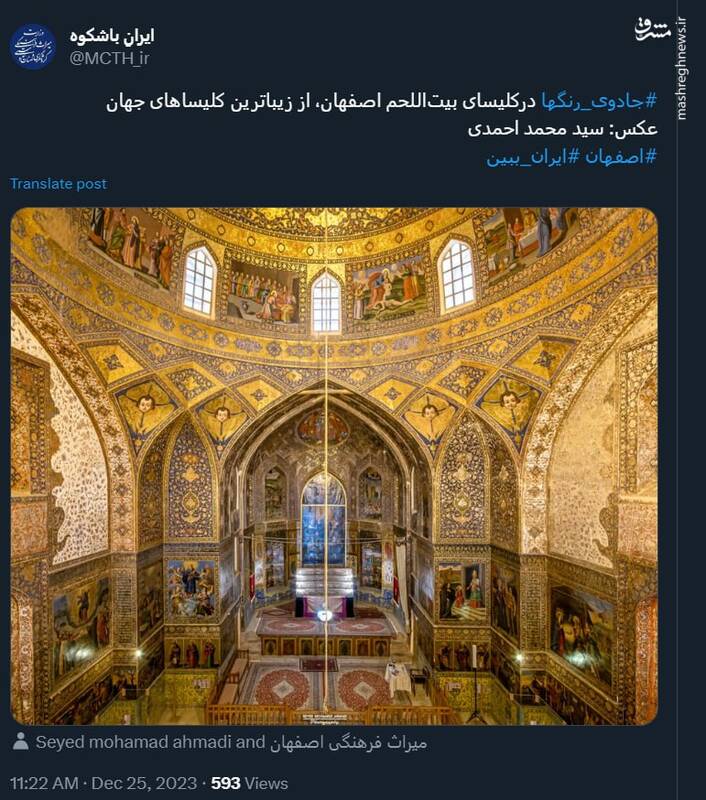
Task: Open the church interior photo
Action: 334,465
